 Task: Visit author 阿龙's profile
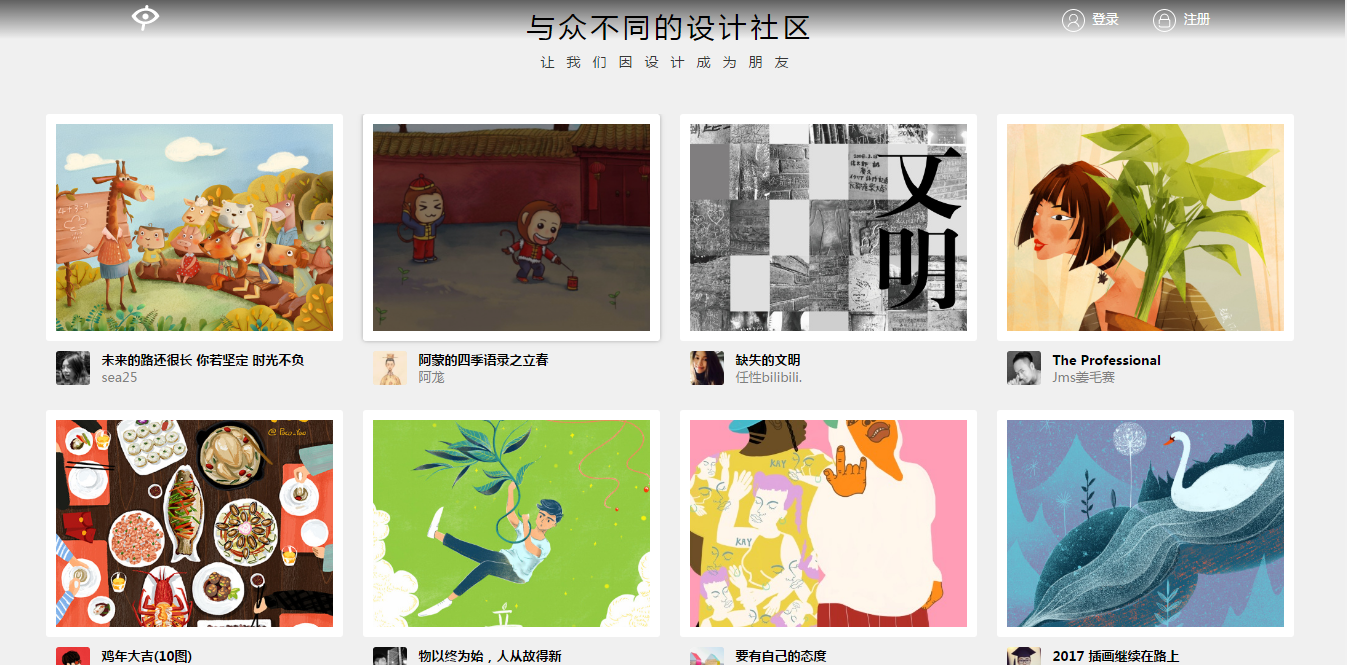tap(431, 377)
